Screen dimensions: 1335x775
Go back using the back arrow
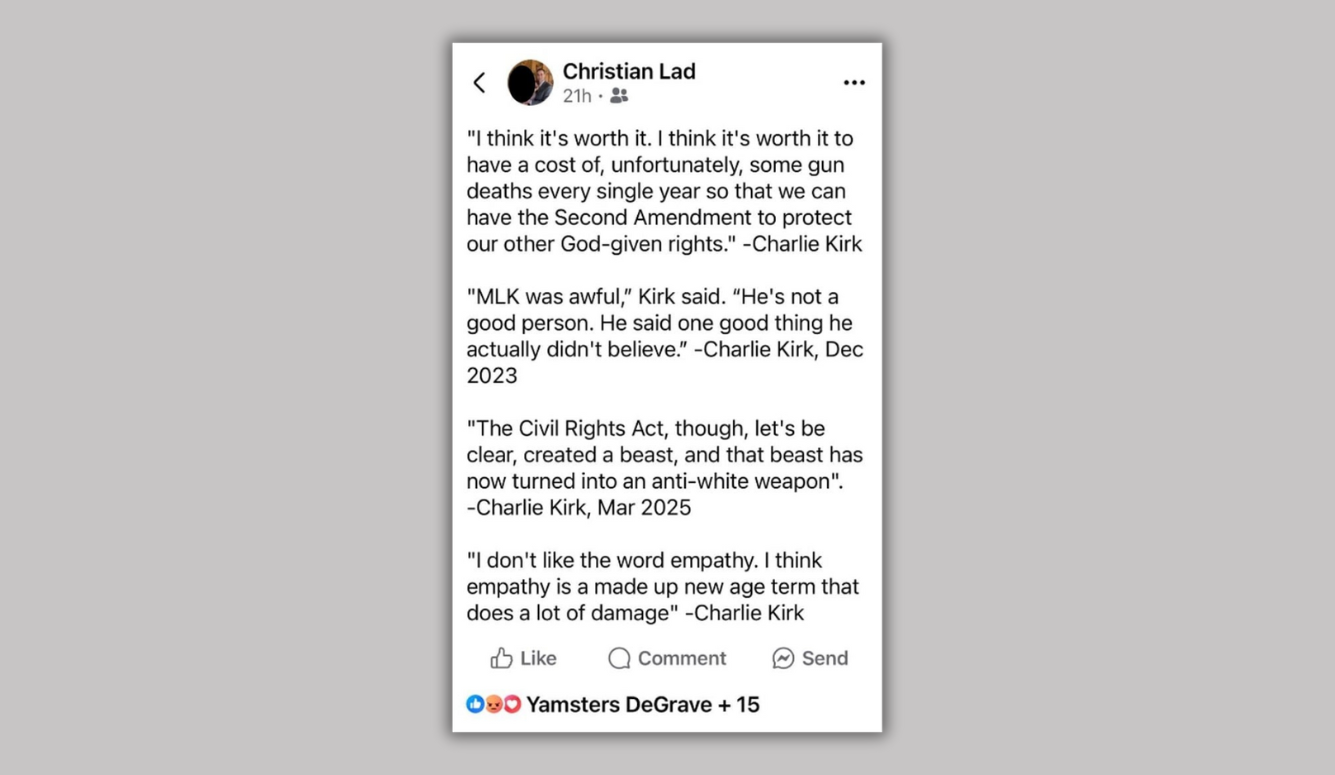tap(480, 83)
